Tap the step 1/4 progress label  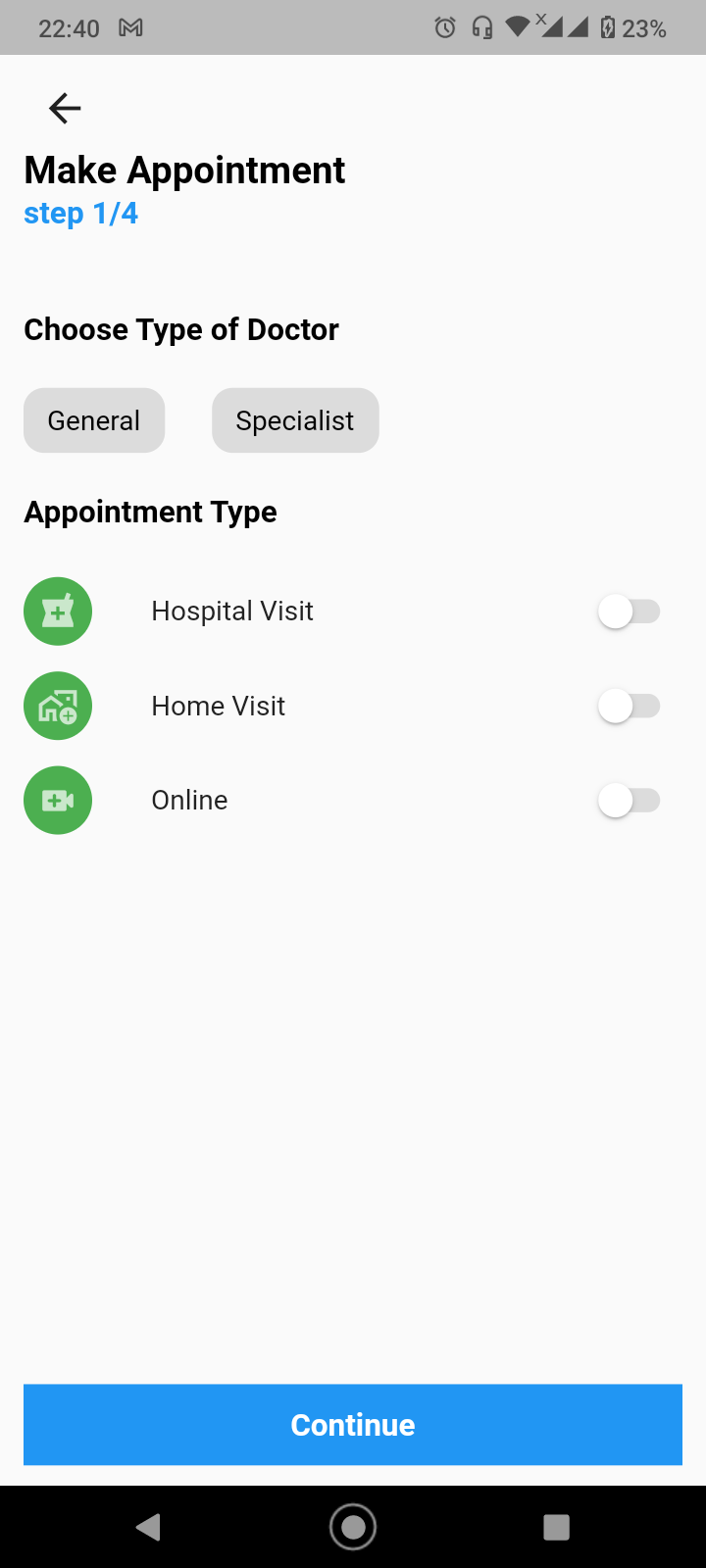pyautogui.click(x=80, y=213)
